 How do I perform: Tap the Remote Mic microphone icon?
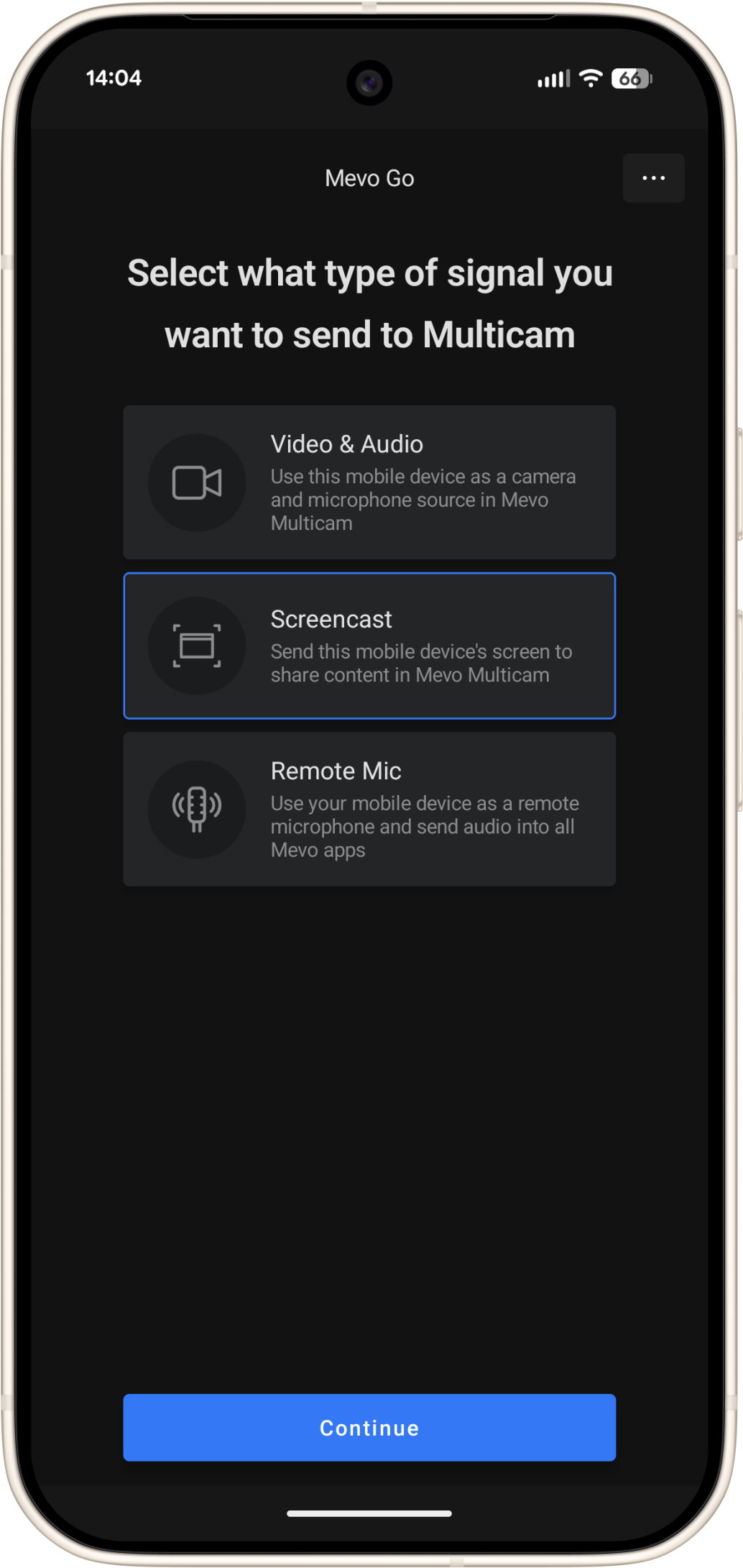(x=196, y=808)
